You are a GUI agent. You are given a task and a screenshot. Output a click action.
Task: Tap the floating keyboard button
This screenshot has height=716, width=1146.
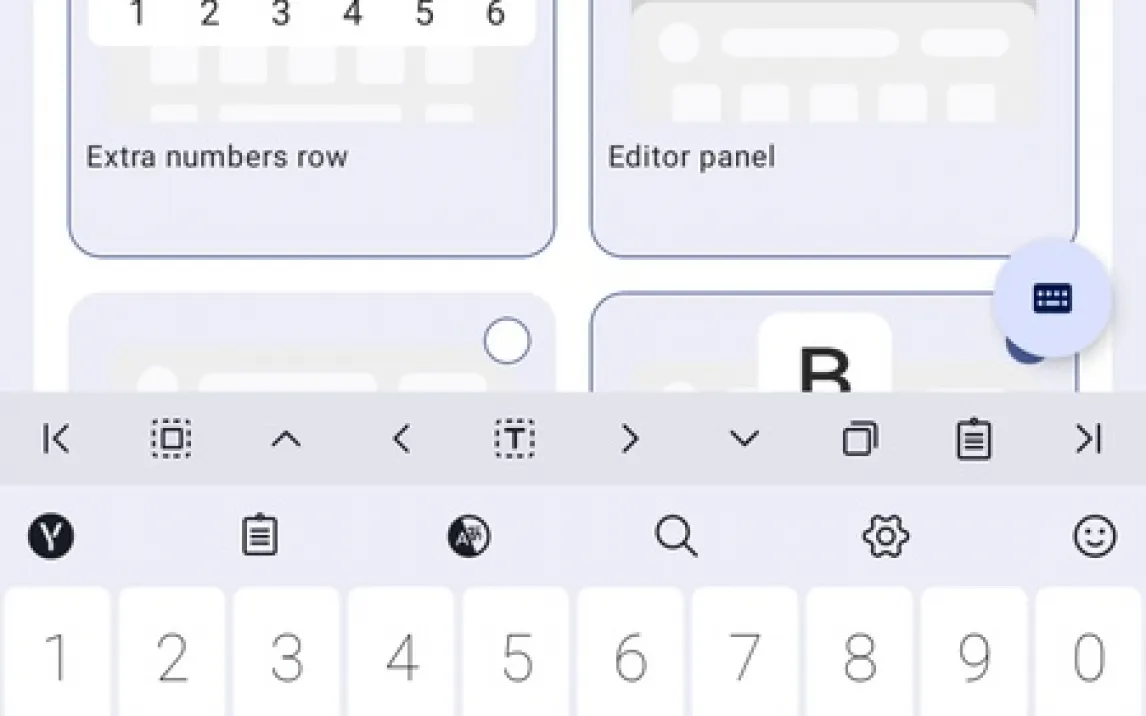click(x=1051, y=298)
